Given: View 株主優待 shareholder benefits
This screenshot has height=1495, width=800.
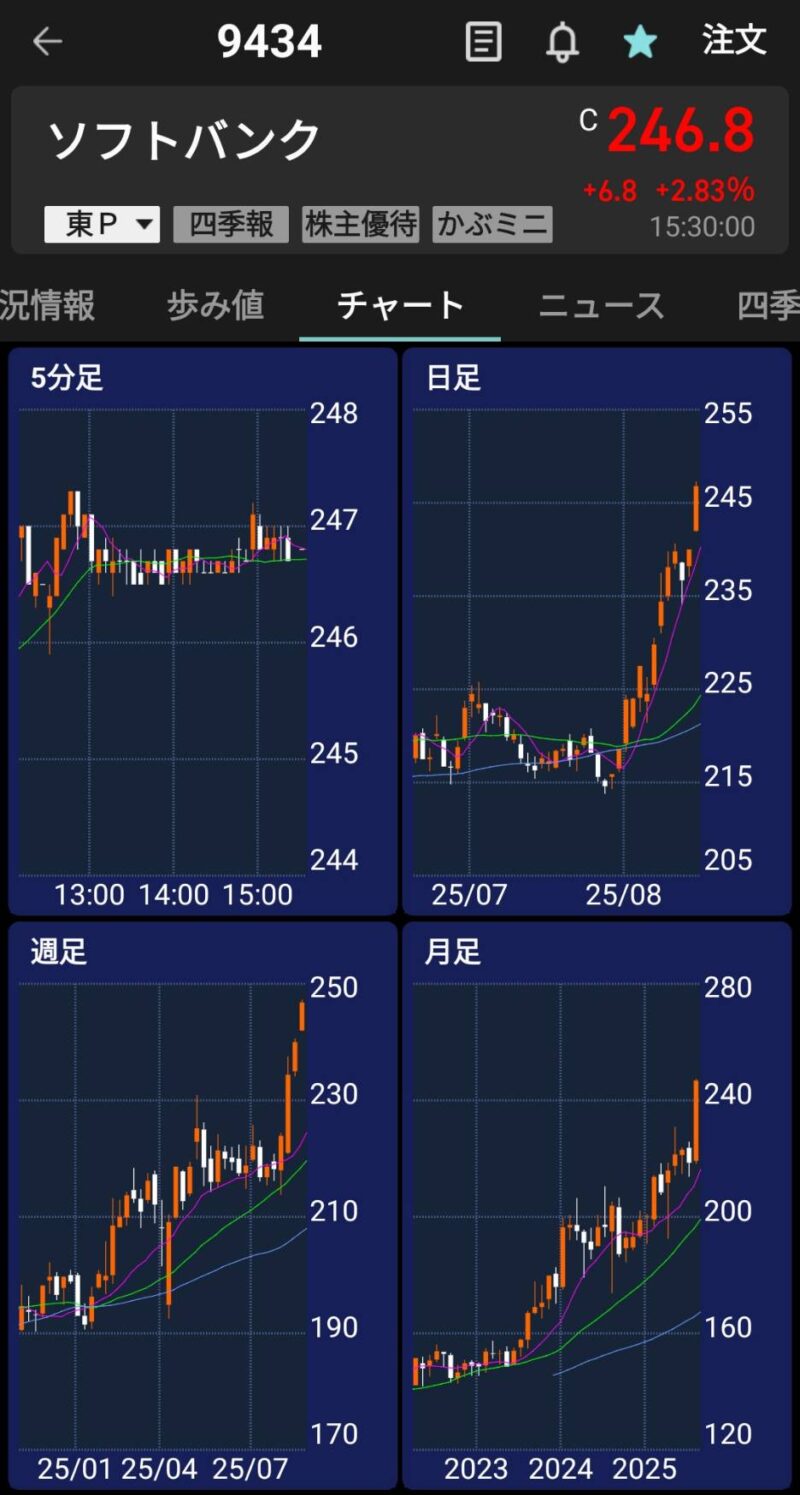Looking at the screenshot, I should click(361, 225).
